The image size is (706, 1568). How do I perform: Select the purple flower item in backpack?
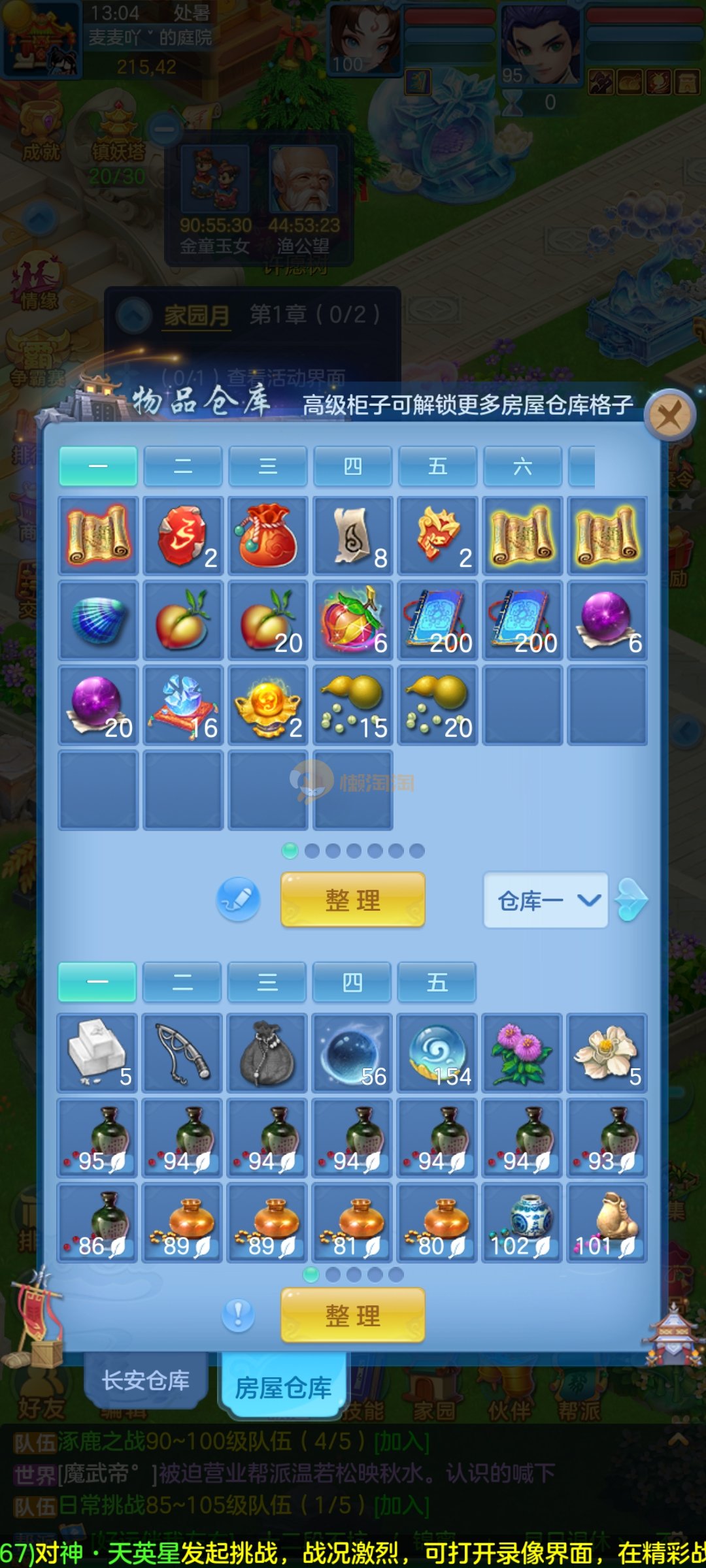click(522, 1052)
